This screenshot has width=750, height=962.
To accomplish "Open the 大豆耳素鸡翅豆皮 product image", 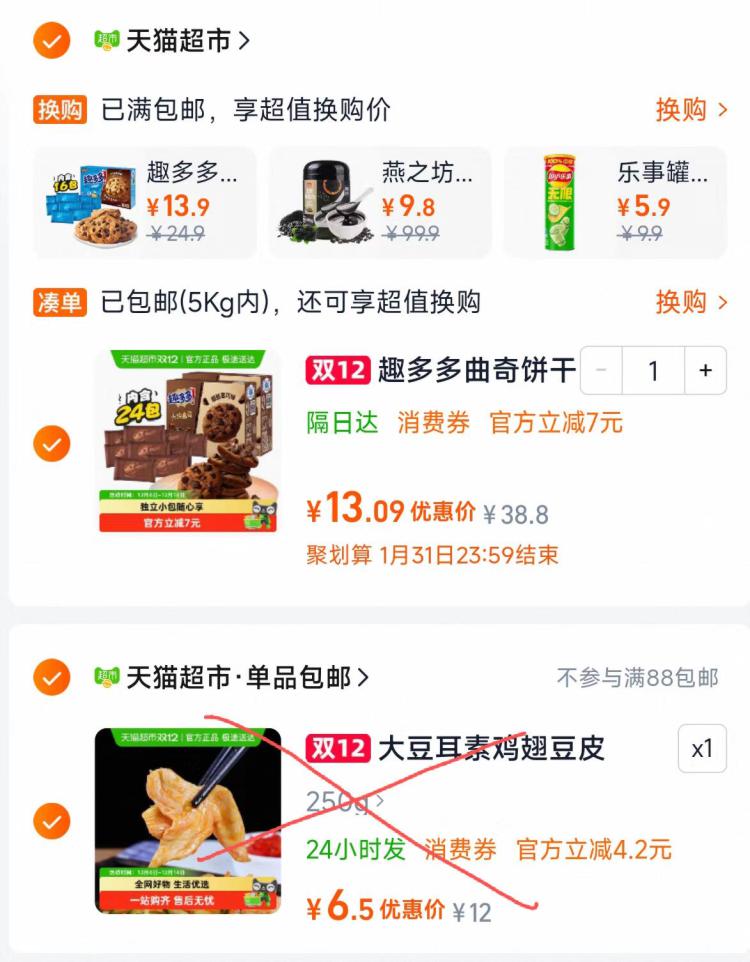I will coord(188,821).
